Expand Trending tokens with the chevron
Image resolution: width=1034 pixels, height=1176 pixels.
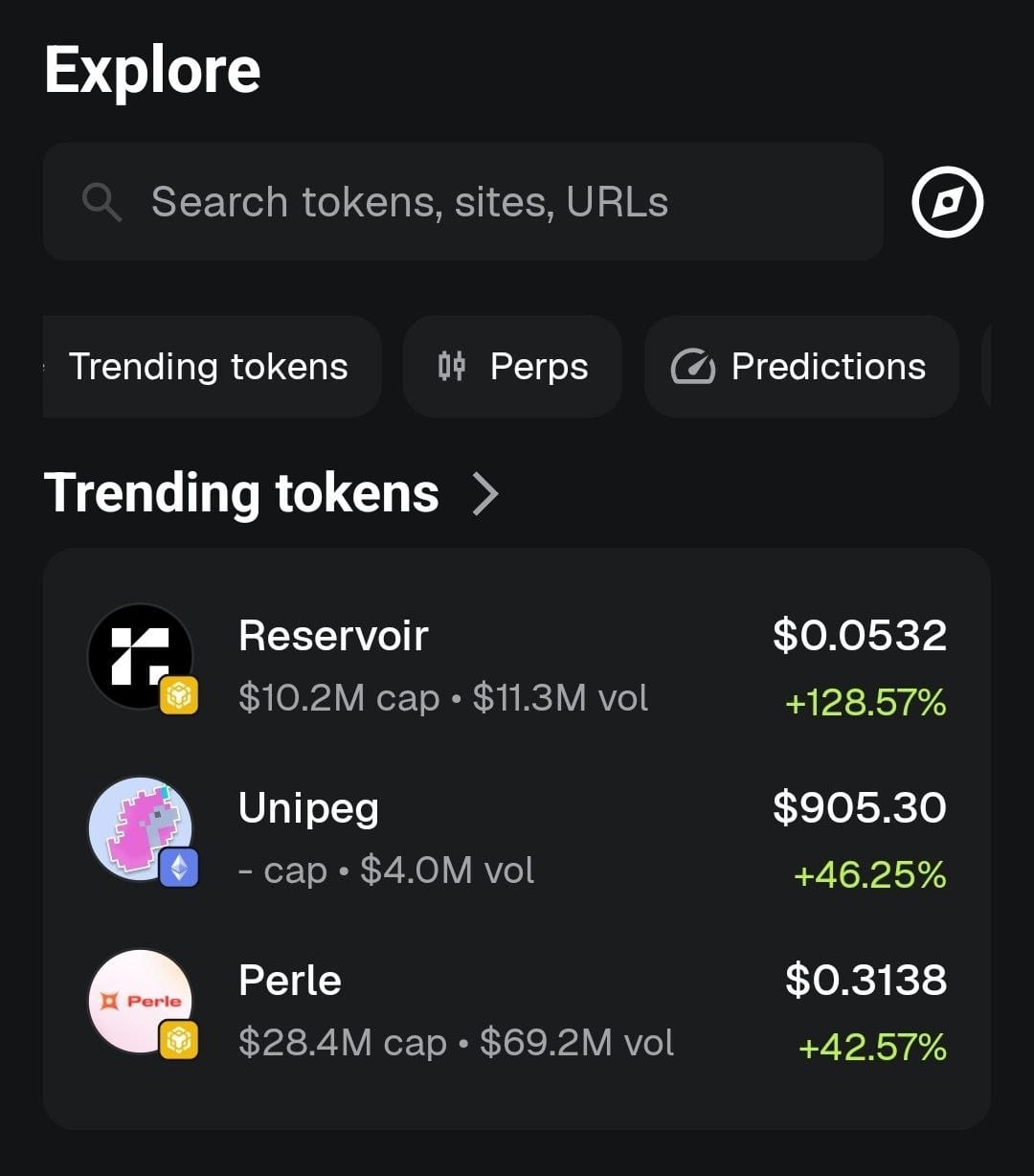pos(486,493)
